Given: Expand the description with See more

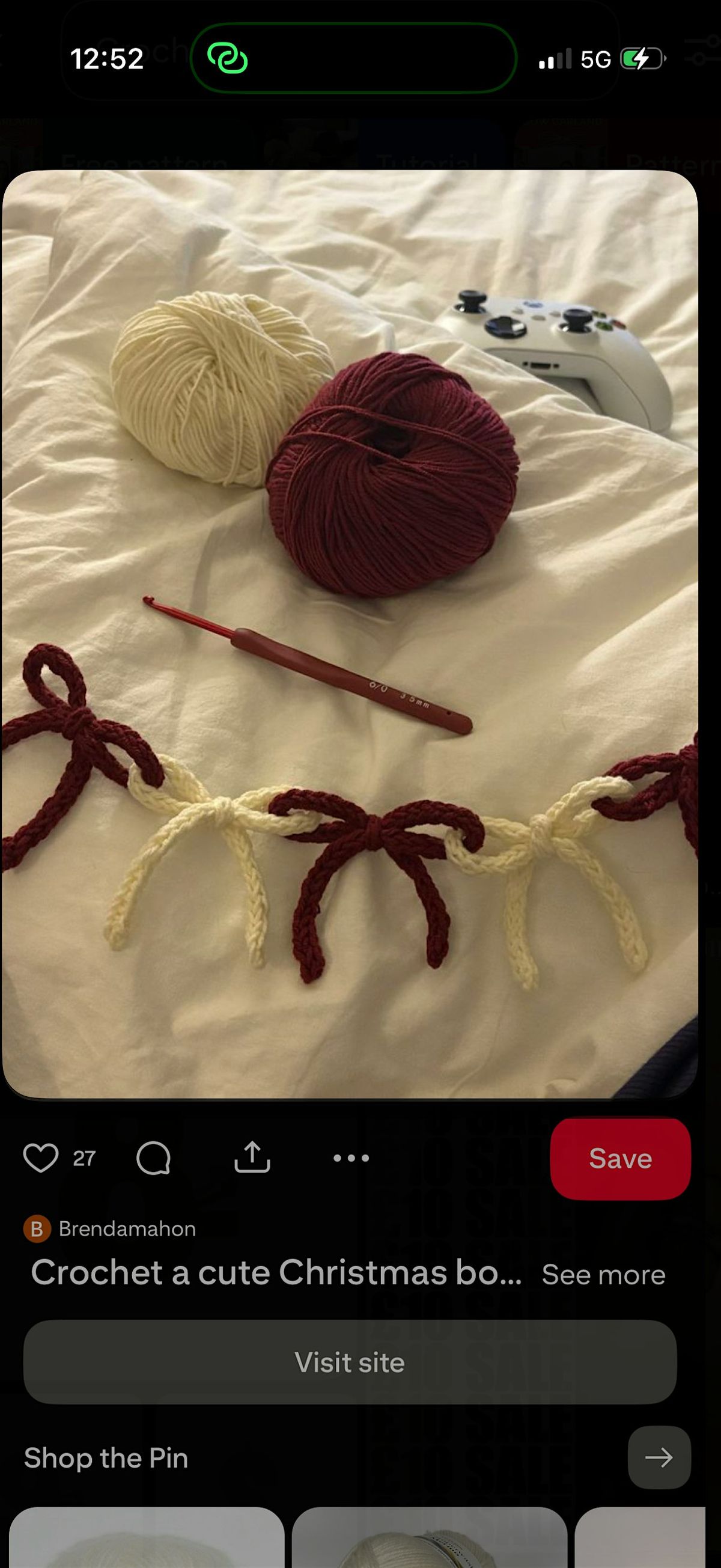Looking at the screenshot, I should tap(603, 1274).
